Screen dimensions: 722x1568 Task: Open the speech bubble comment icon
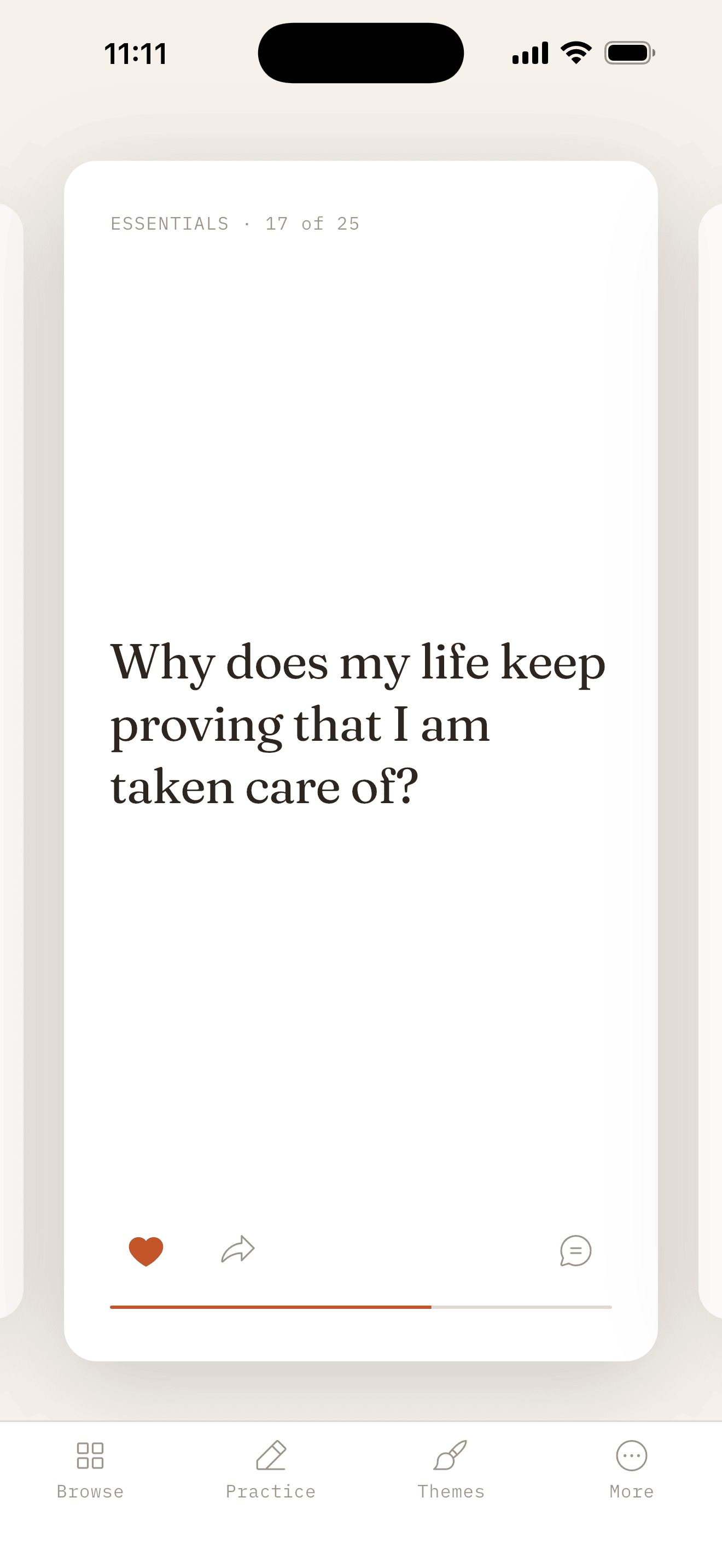(575, 1251)
